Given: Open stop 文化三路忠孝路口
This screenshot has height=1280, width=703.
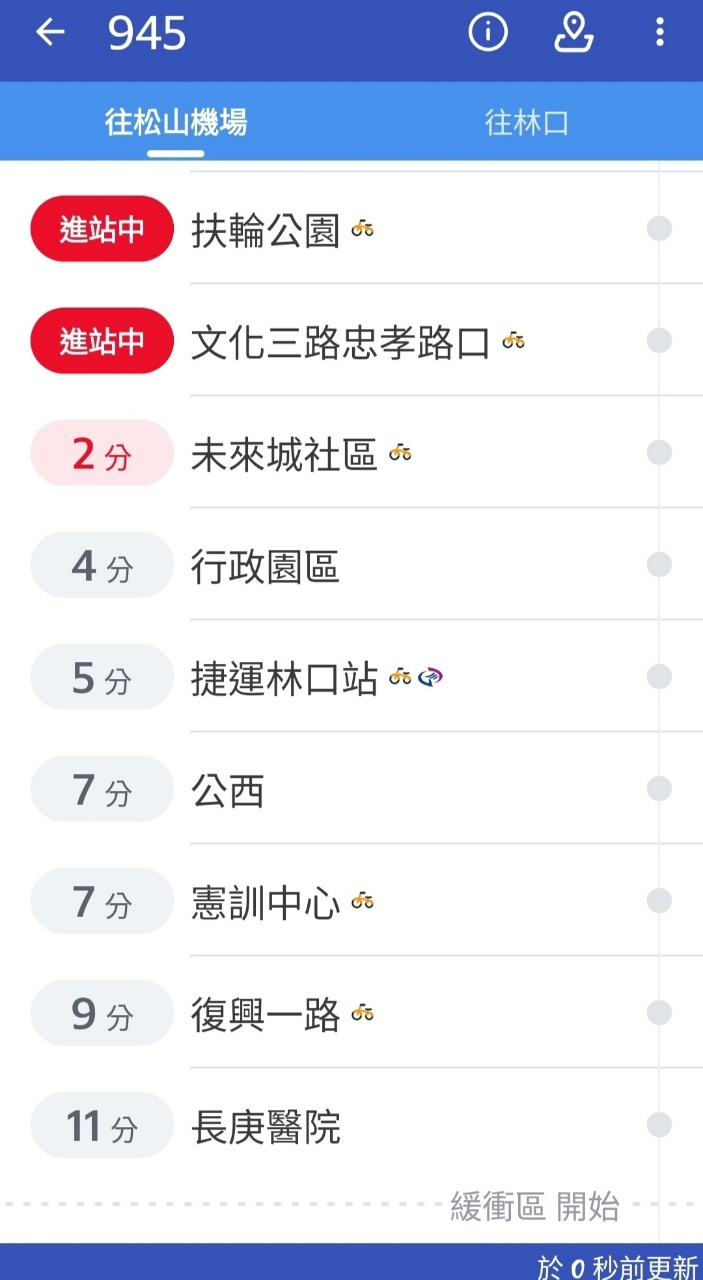Looking at the screenshot, I should point(340,343).
